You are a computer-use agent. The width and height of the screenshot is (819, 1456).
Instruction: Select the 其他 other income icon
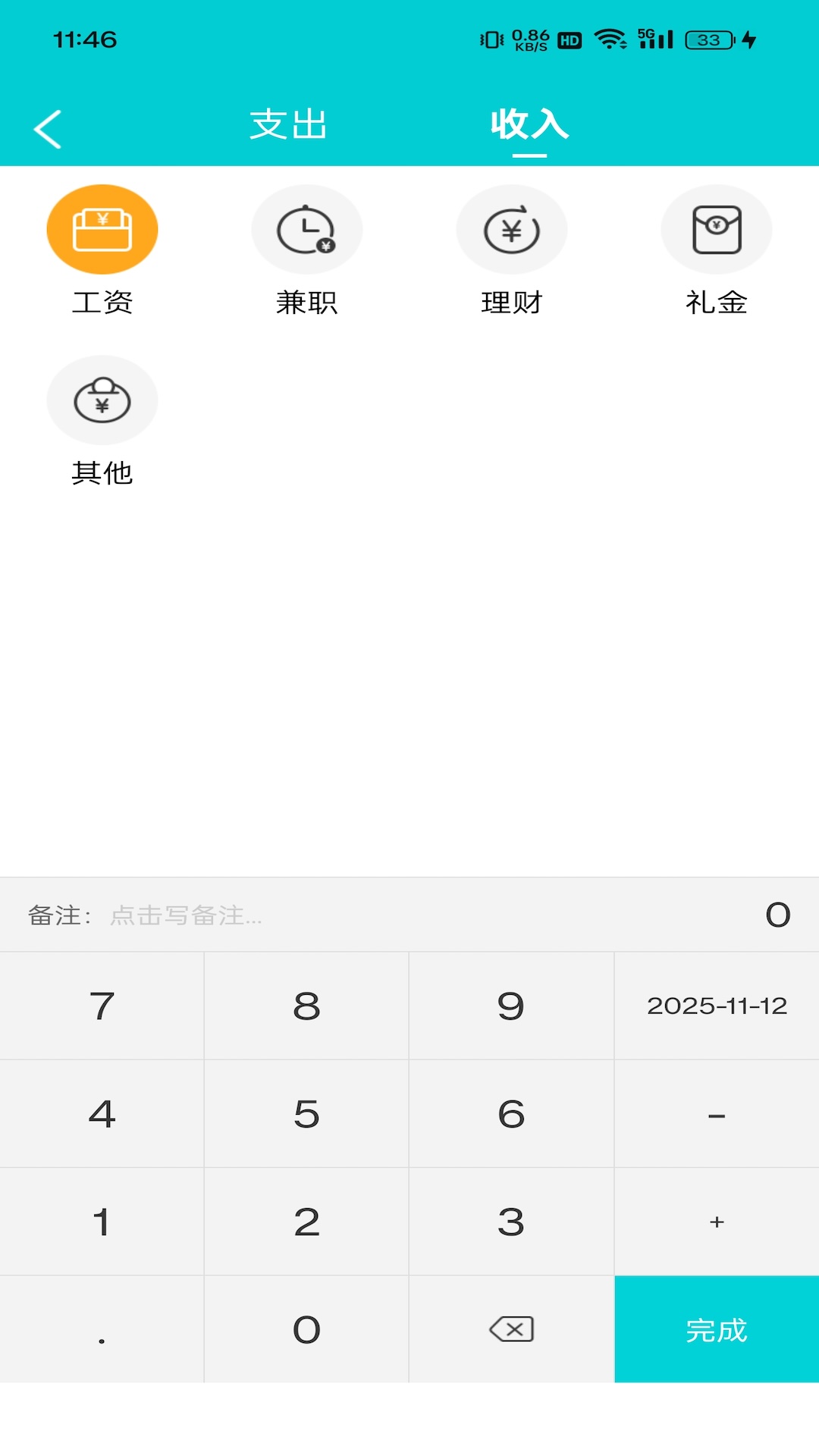coord(102,400)
